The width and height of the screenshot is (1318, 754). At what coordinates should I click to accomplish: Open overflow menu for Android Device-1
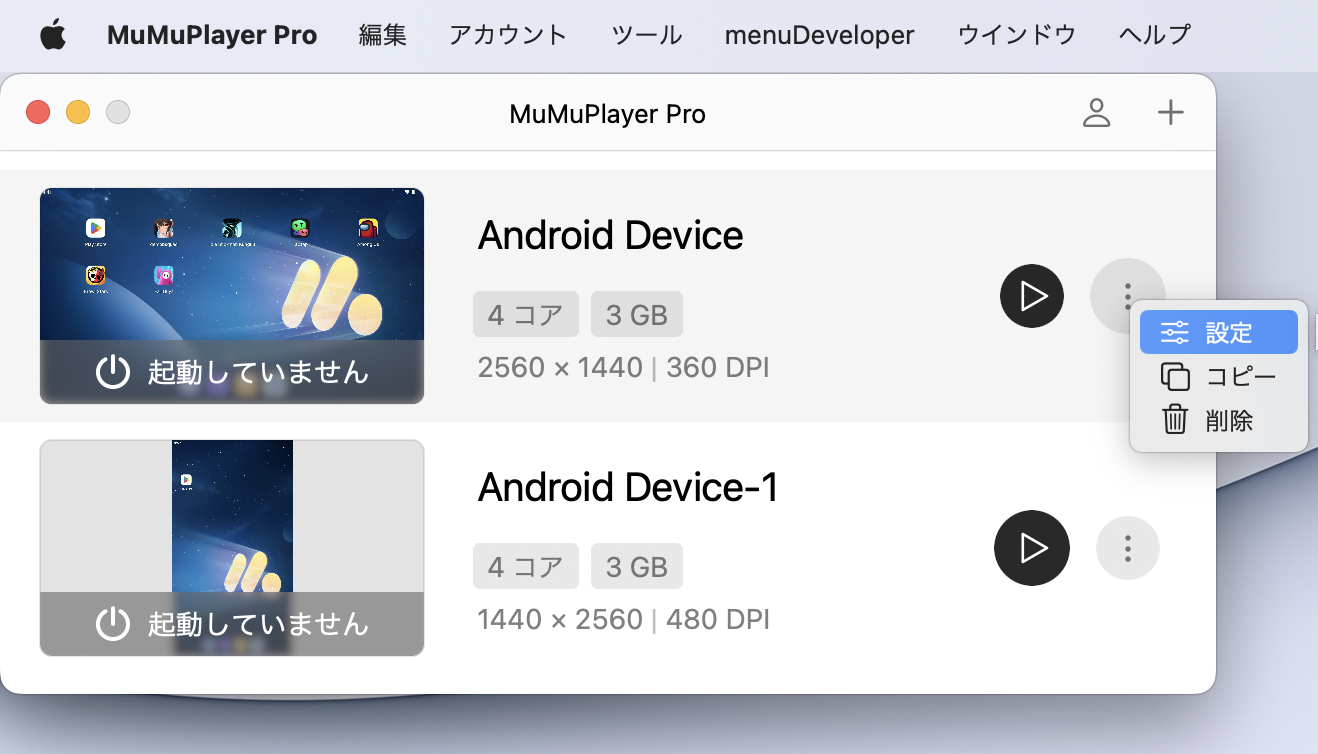pos(1127,548)
